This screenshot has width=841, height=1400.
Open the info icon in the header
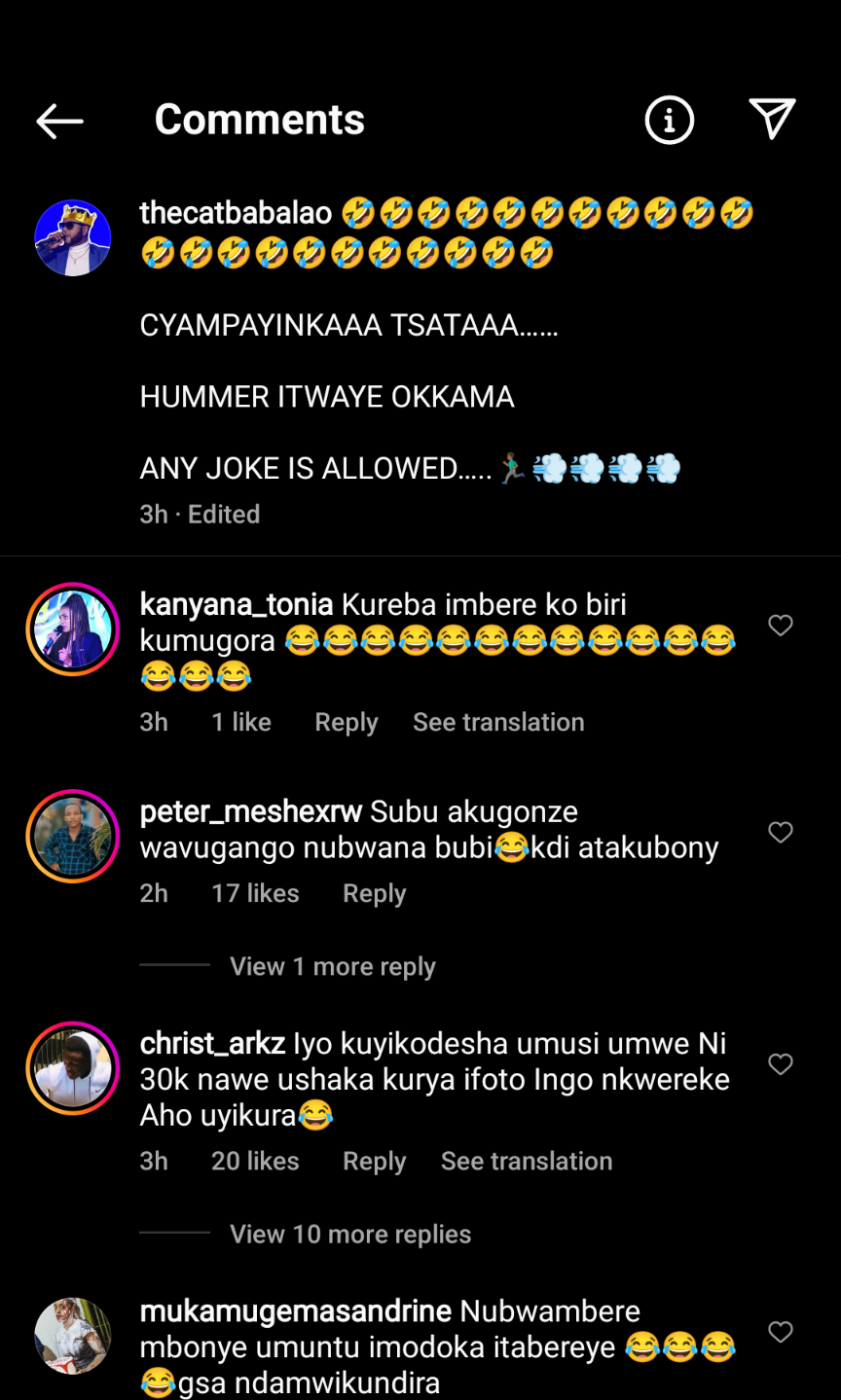coord(669,121)
